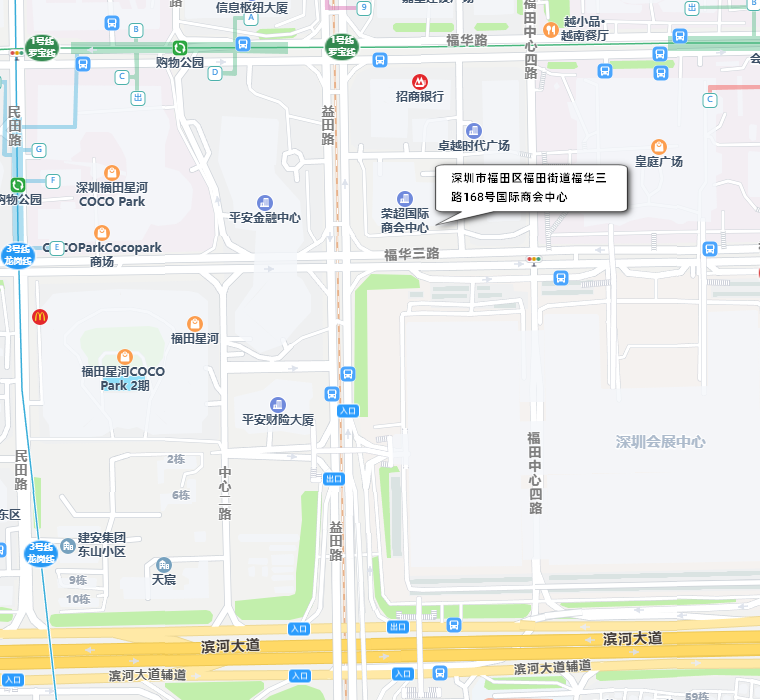The image size is (760, 700).
Task: Tap the McDonald's icon on the map
Action: (40, 316)
